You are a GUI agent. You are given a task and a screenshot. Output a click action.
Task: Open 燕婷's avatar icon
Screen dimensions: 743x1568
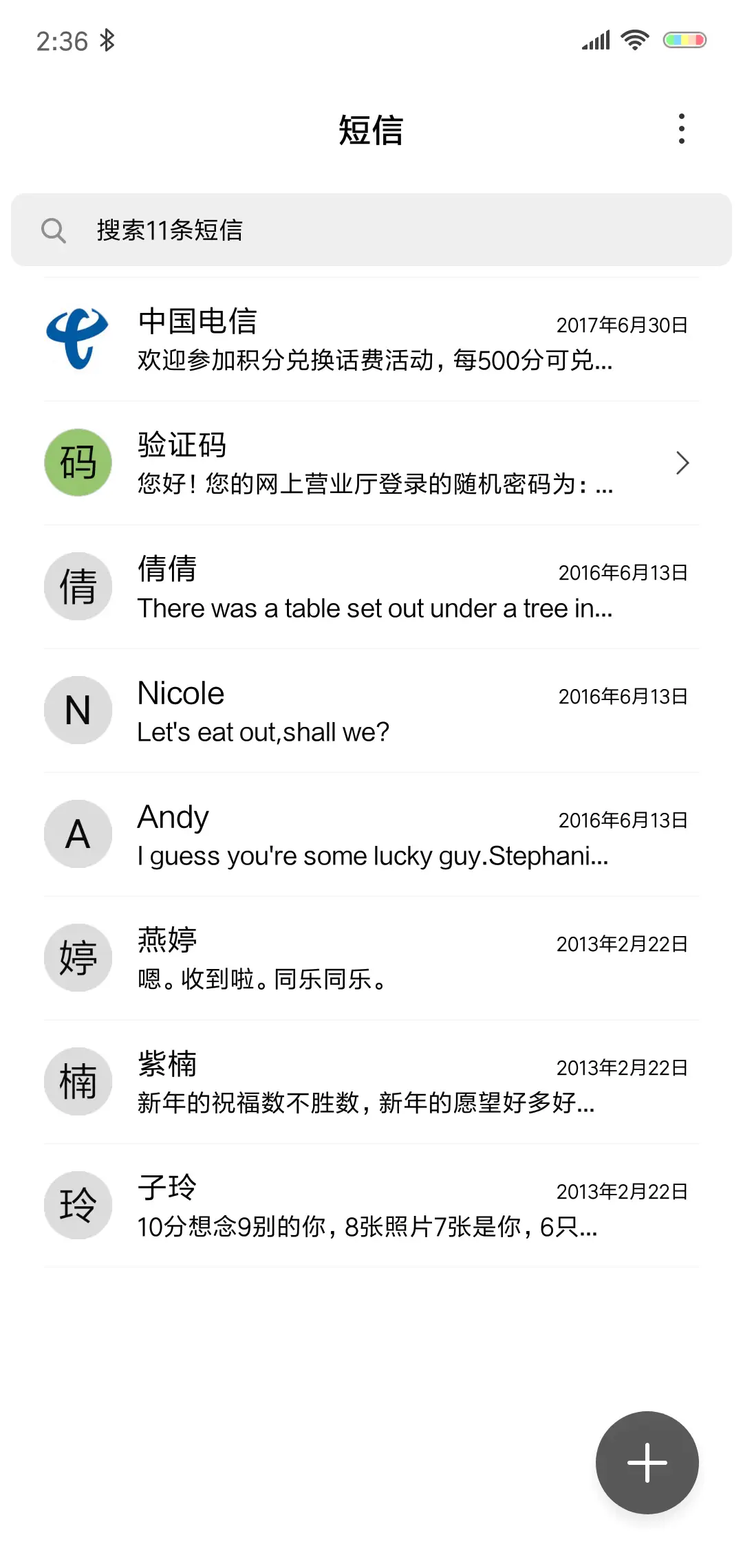pos(78,957)
